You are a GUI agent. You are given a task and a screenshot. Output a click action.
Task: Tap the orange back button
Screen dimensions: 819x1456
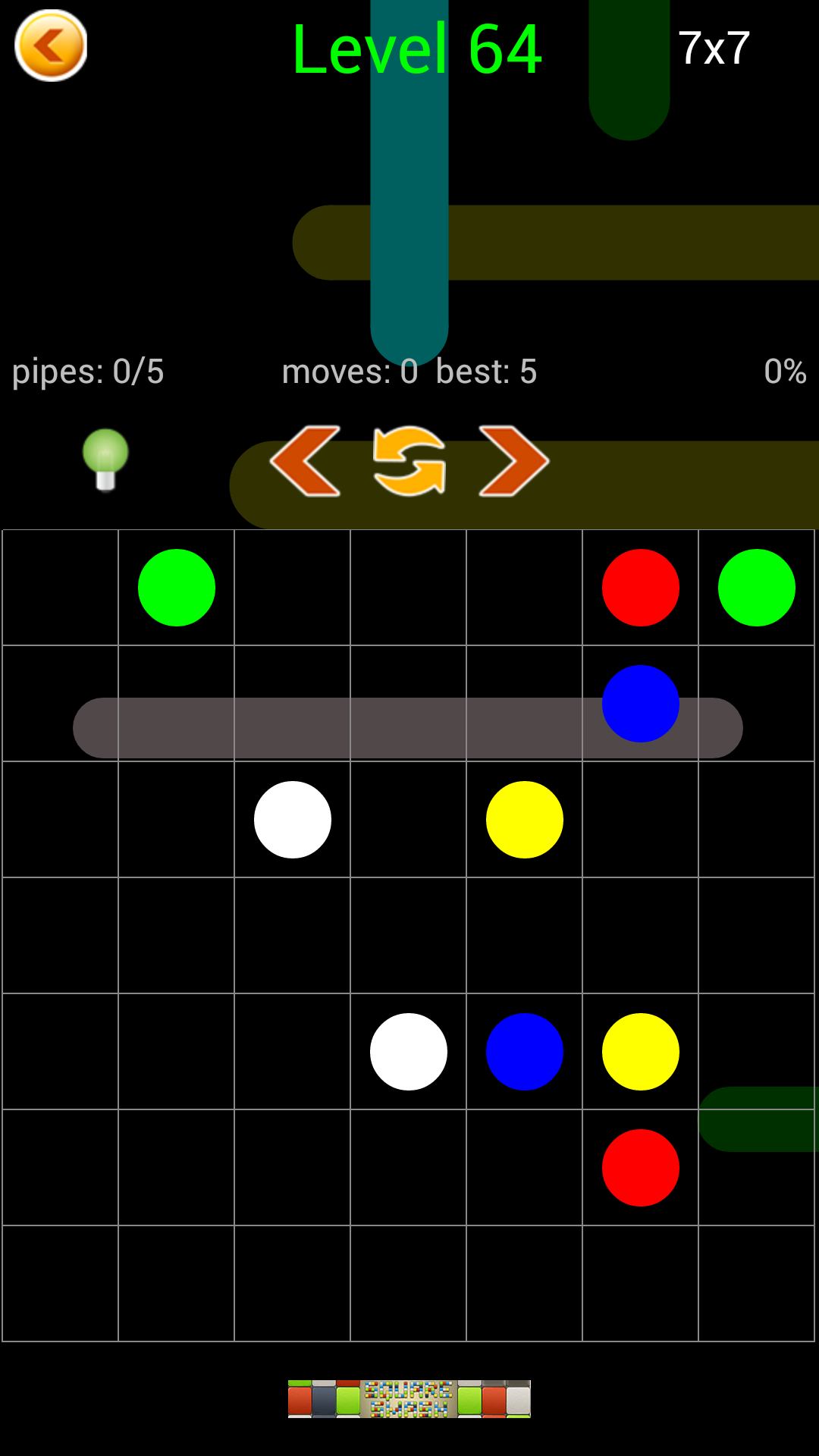pyautogui.click(x=51, y=45)
